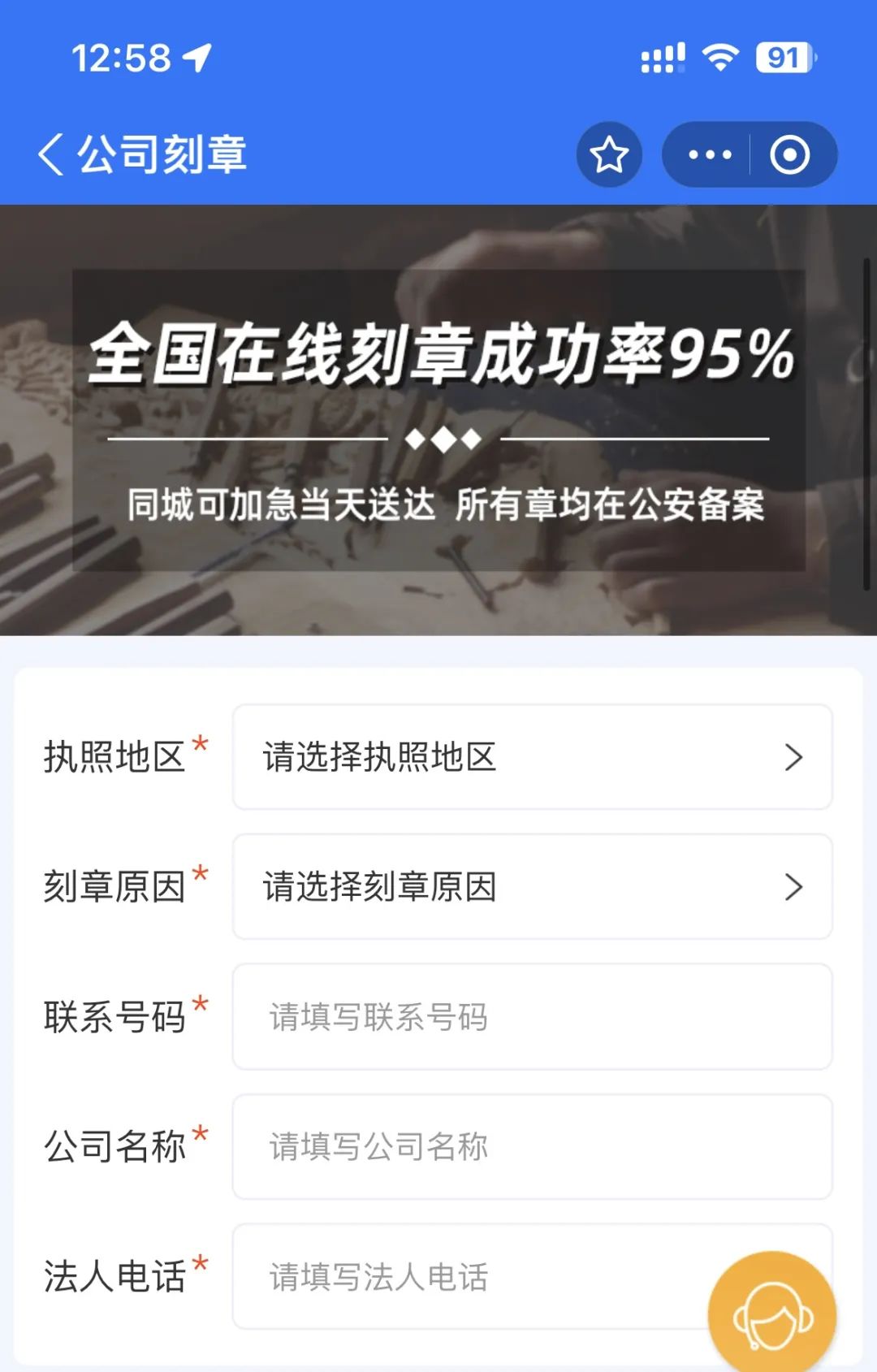This screenshot has height=1372, width=877.
Task: Favorite this mini program with the star icon
Action: click(x=609, y=154)
